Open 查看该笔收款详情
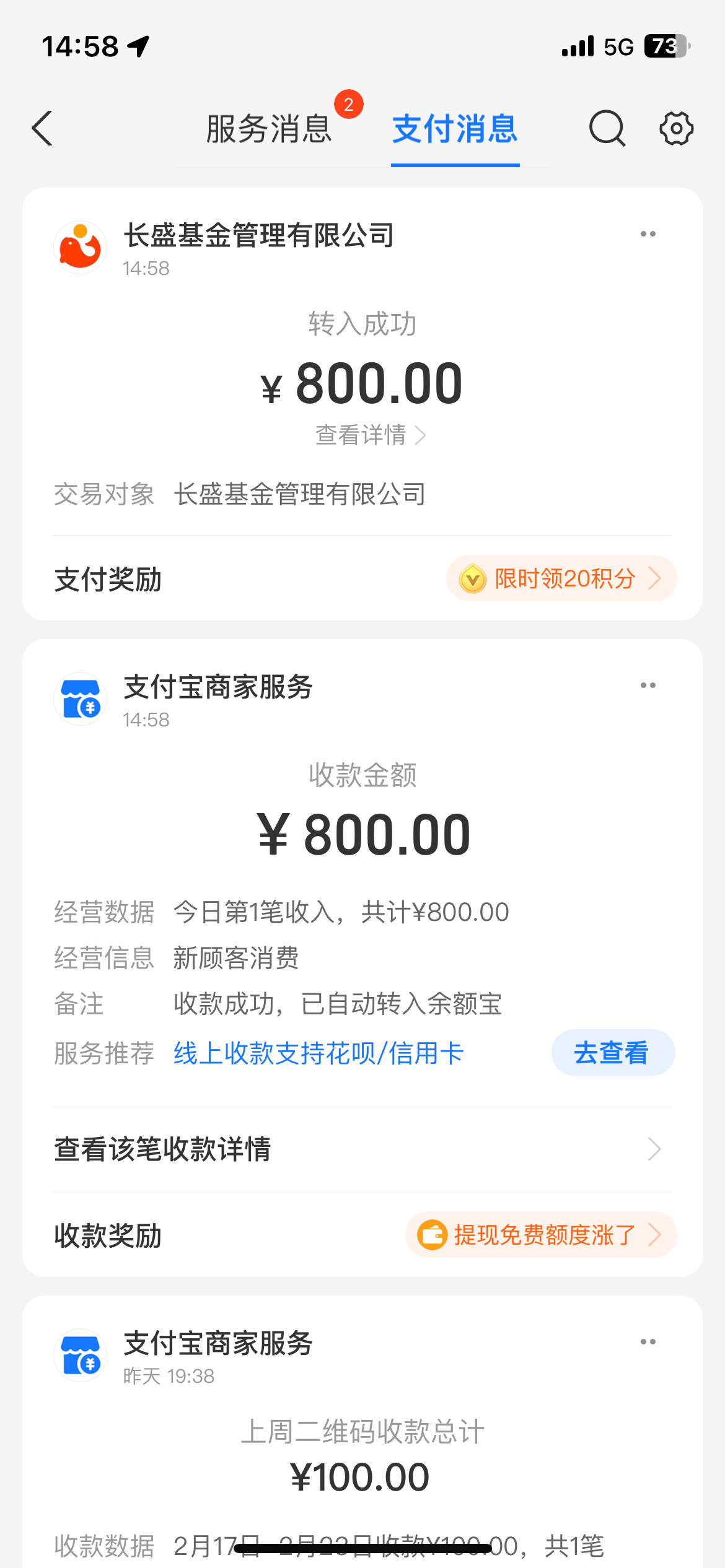This screenshot has height=1568, width=725. click(x=362, y=1149)
